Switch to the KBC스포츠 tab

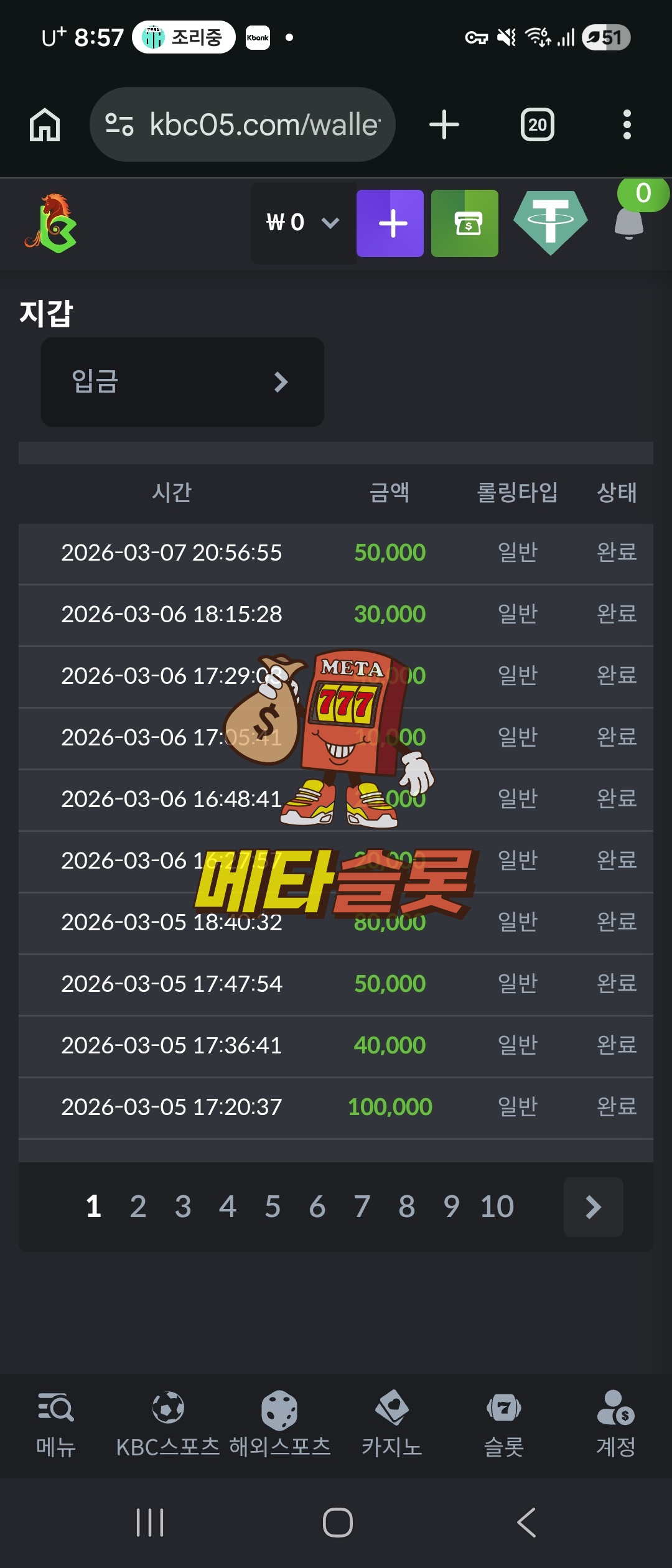pyautogui.click(x=168, y=1424)
